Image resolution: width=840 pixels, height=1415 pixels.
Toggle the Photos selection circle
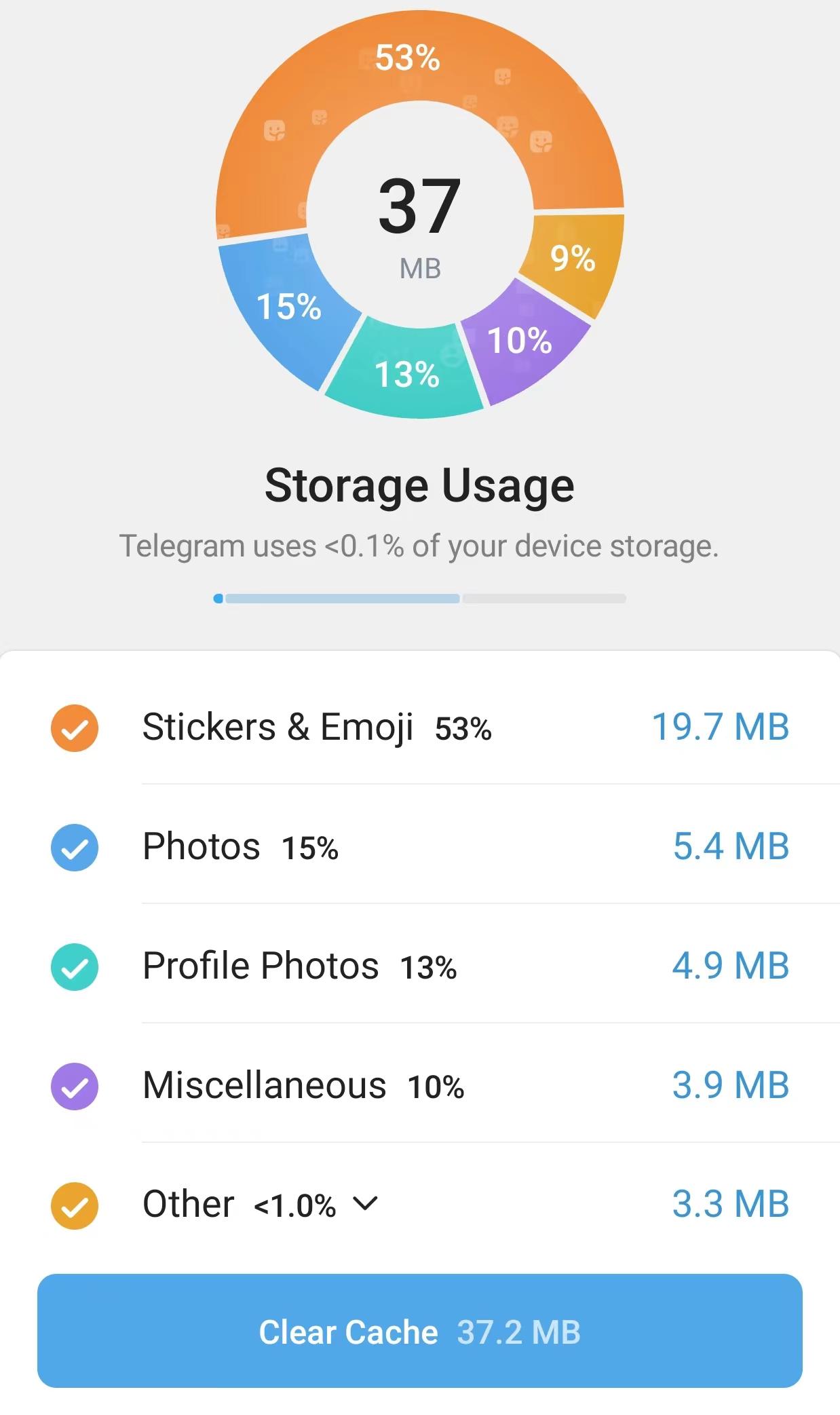75,847
